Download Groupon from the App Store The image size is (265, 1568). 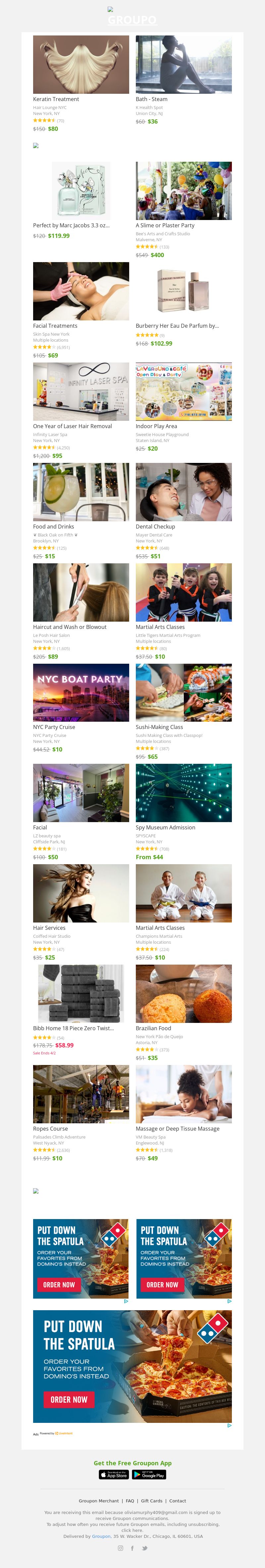114,1475
